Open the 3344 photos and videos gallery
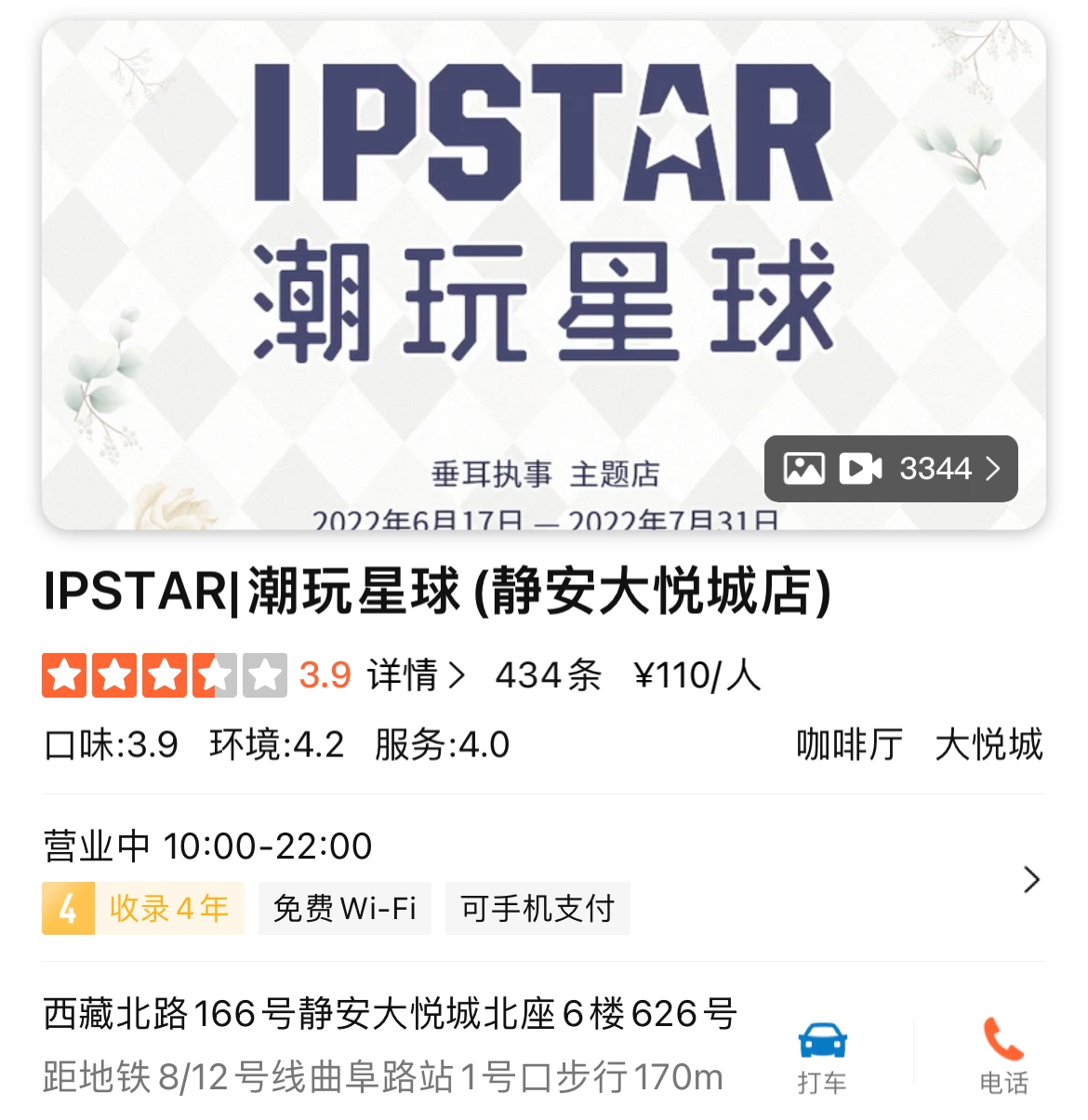 (x=891, y=468)
